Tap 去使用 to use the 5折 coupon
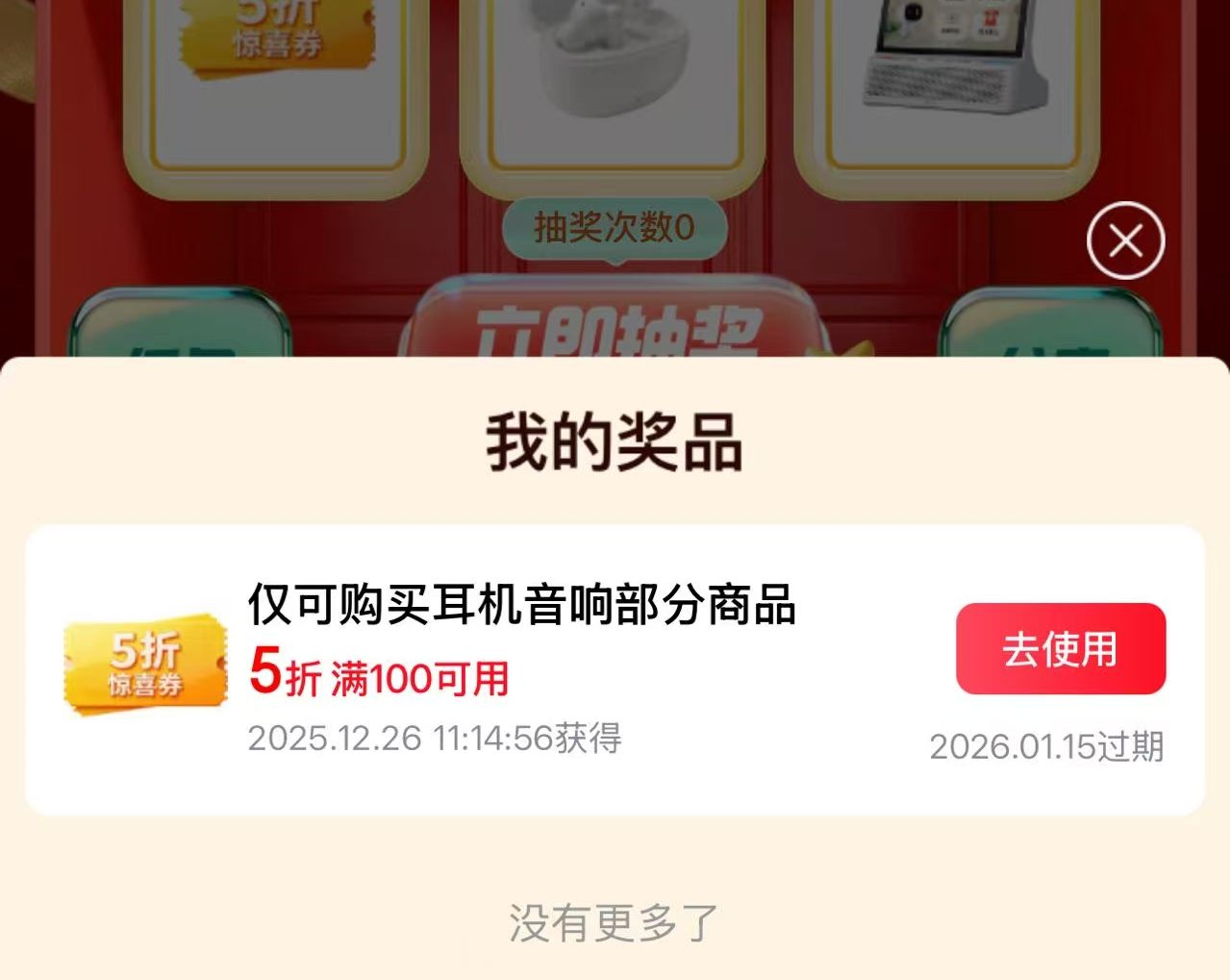Screen dimensions: 1230x980 pos(1060,649)
